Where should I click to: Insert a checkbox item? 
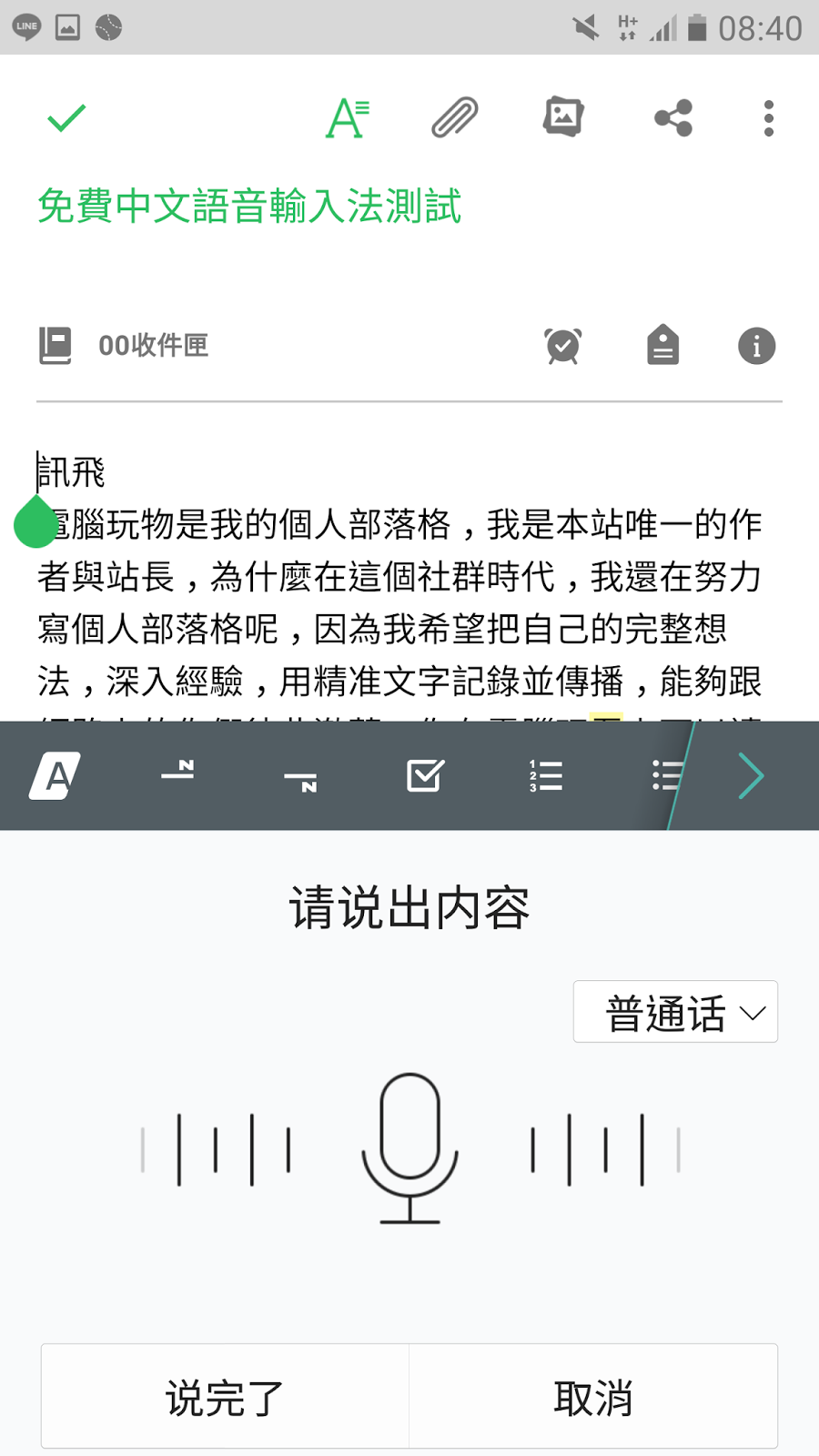424,776
